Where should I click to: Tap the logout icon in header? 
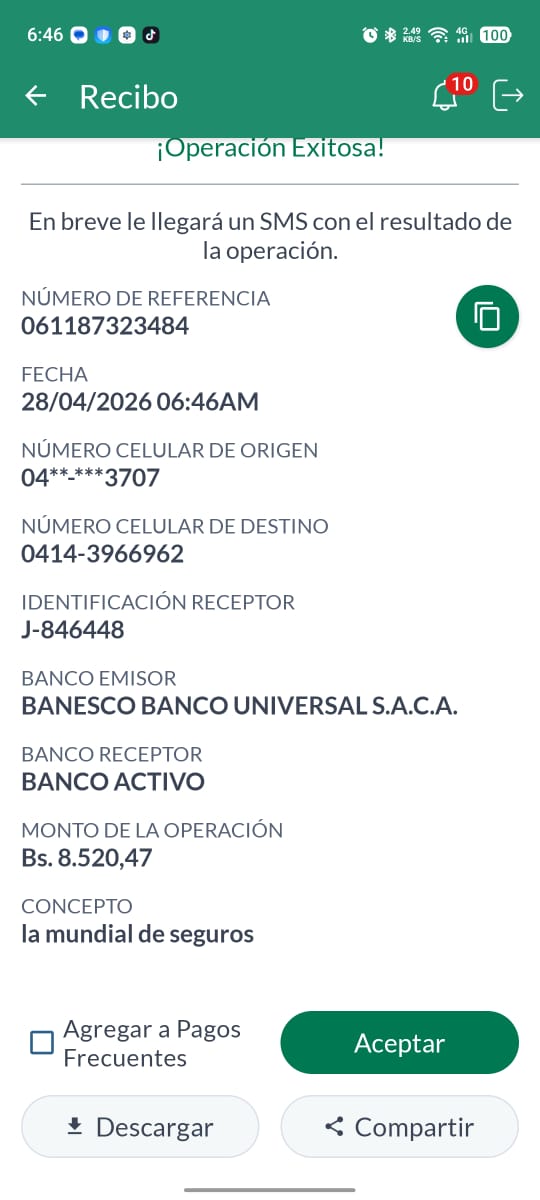click(508, 96)
